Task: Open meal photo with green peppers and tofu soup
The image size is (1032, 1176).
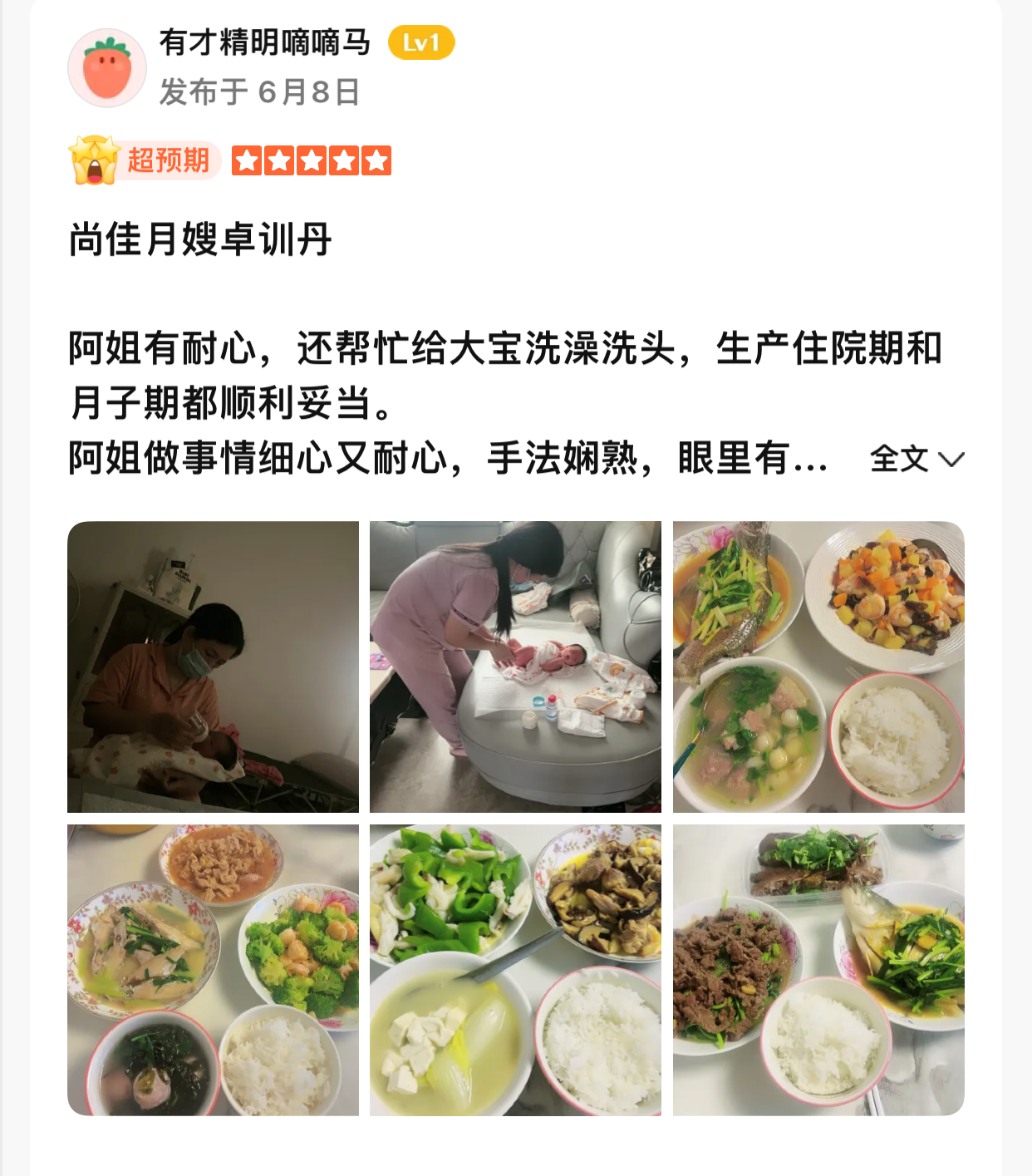Action: (515, 969)
